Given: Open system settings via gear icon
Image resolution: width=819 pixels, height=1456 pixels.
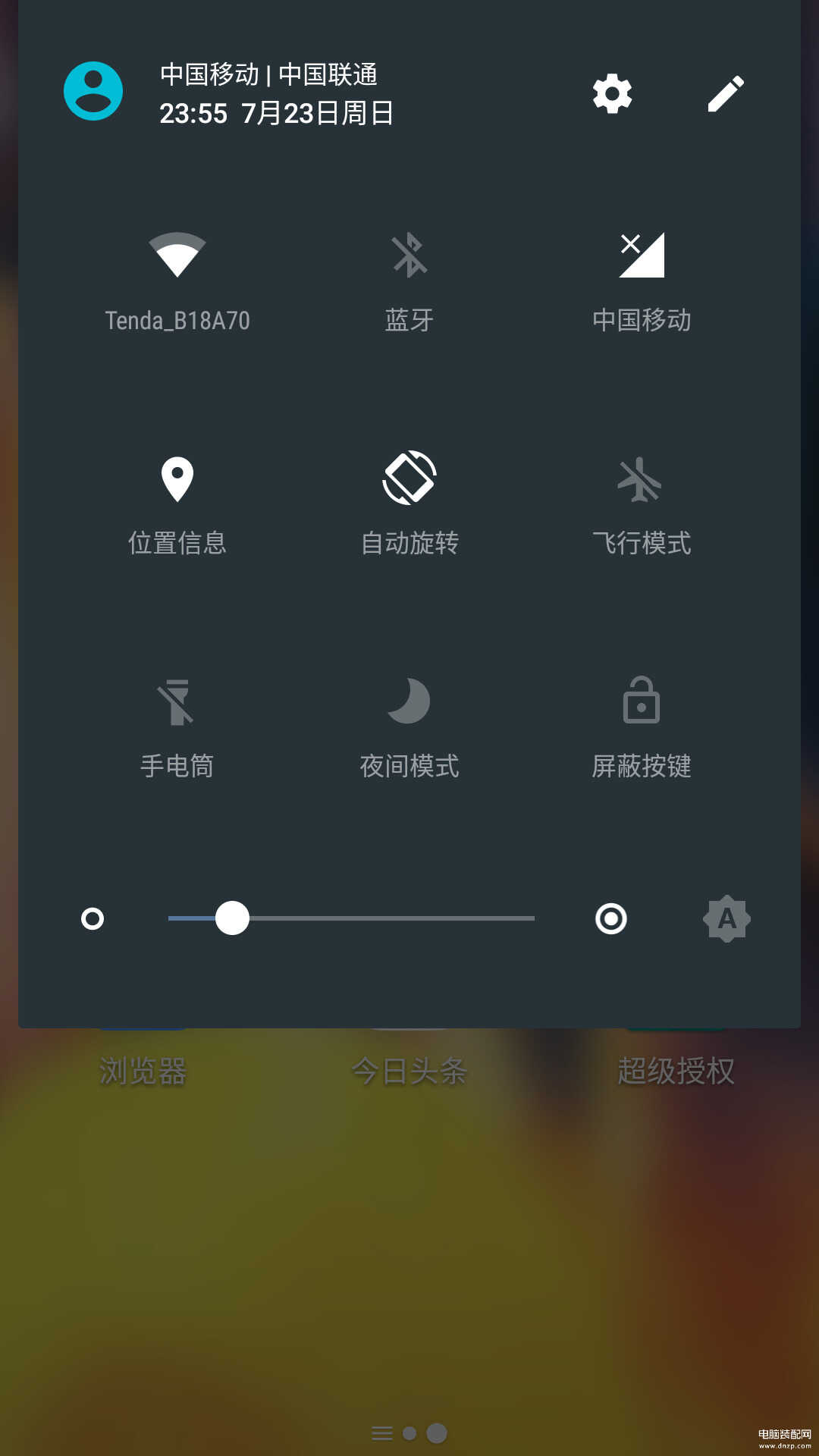Looking at the screenshot, I should click(612, 93).
